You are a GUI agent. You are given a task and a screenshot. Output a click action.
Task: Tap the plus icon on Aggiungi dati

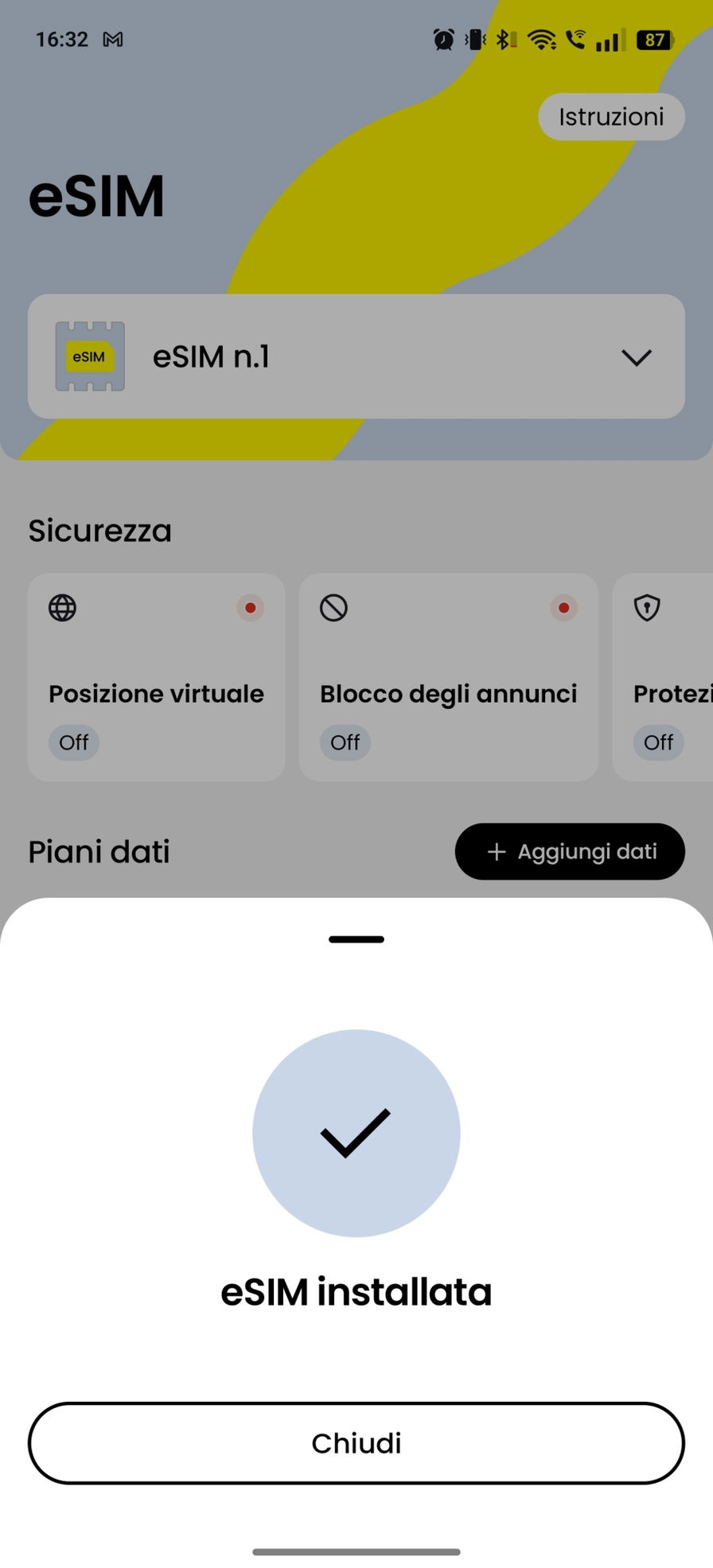click(496, 851)
